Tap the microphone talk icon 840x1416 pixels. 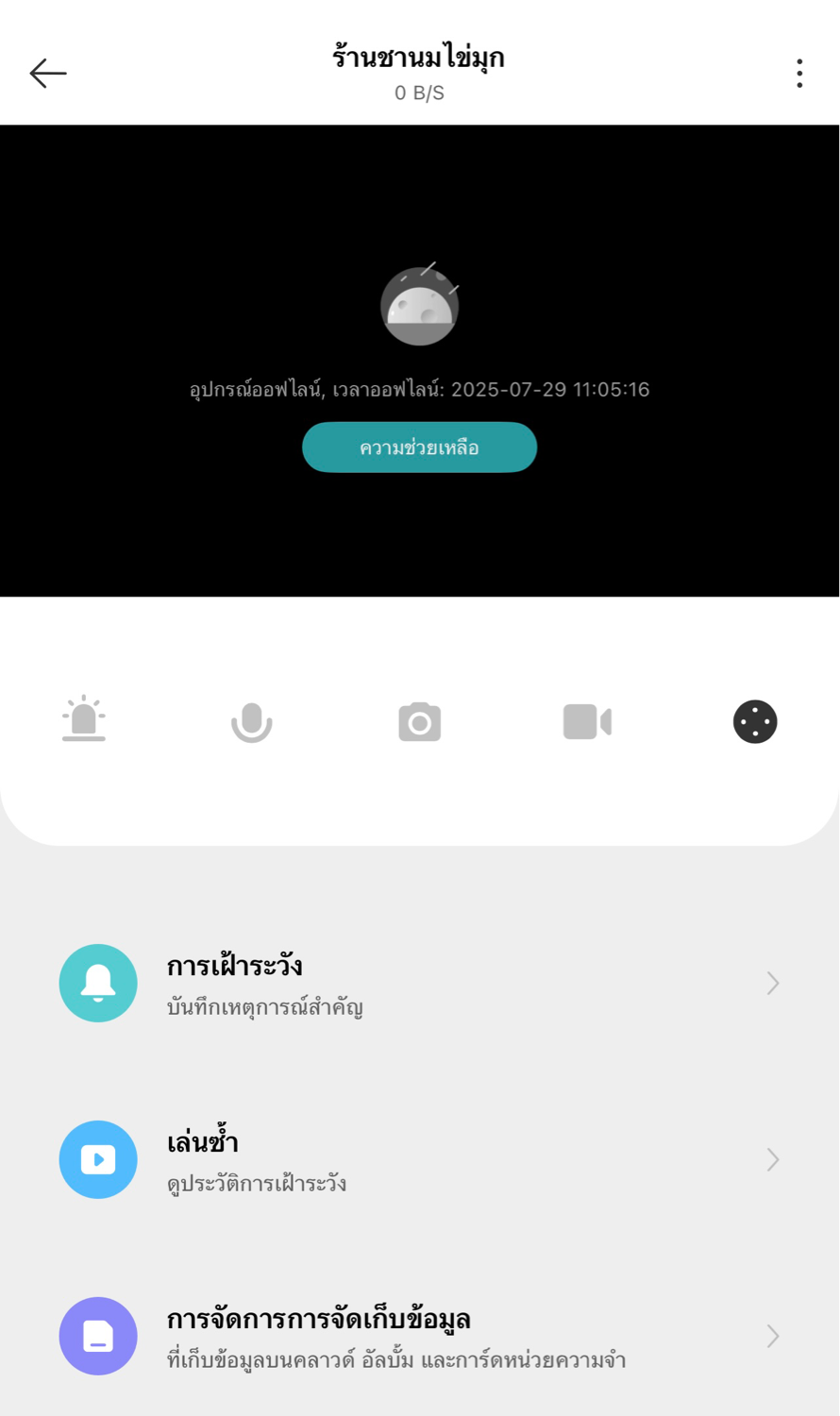click(252, 723)
